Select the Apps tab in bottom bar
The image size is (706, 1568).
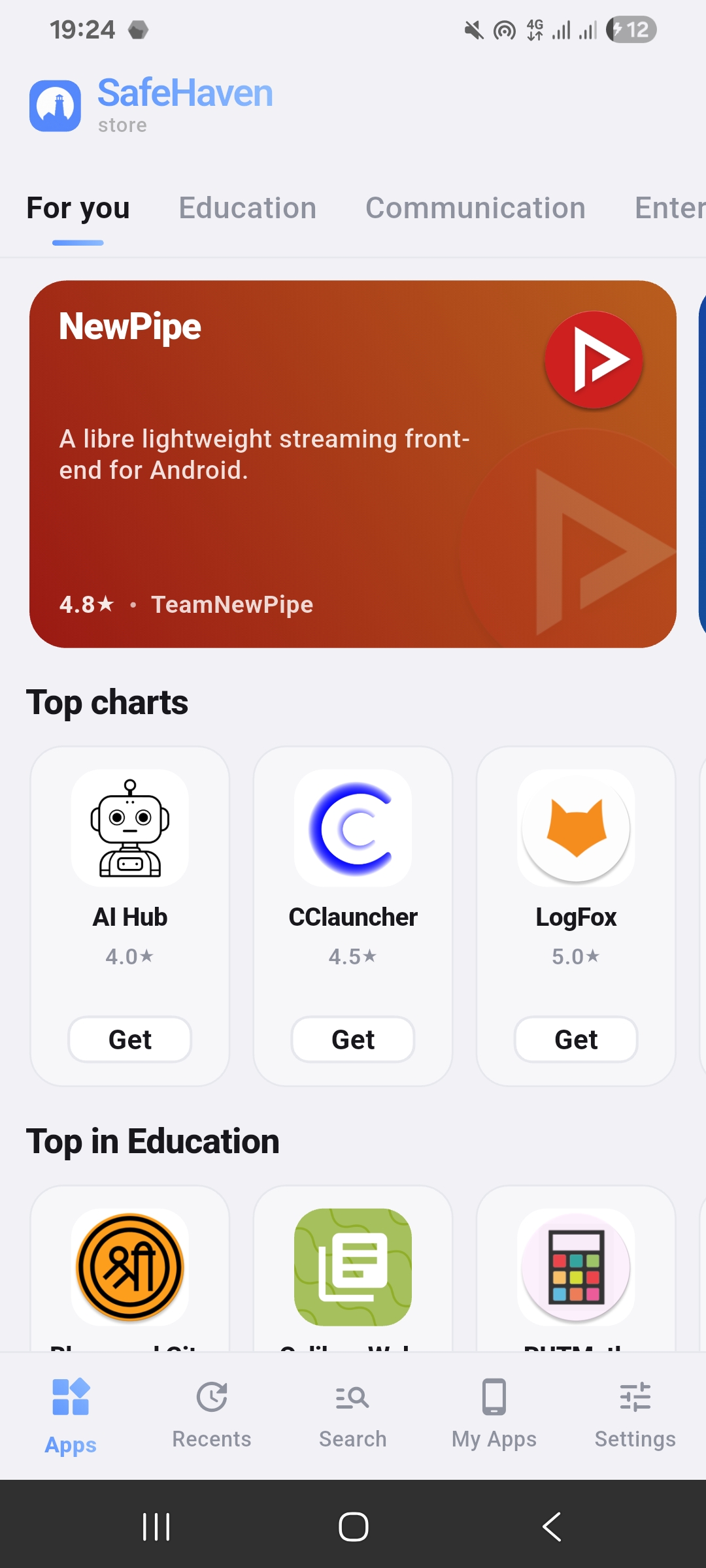pos(71,1414)
